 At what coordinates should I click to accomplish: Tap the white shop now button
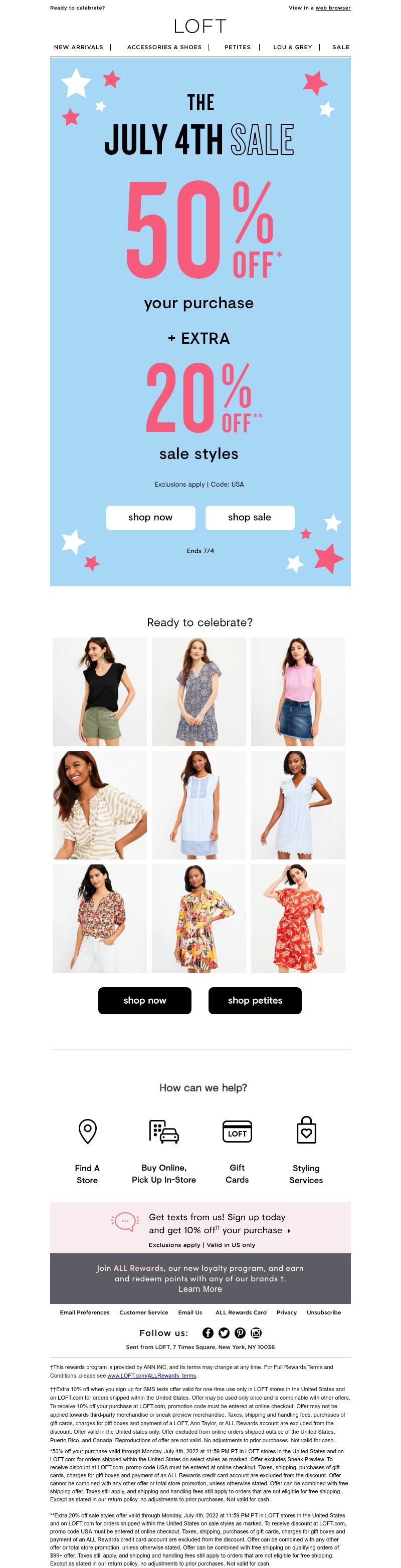150,517
